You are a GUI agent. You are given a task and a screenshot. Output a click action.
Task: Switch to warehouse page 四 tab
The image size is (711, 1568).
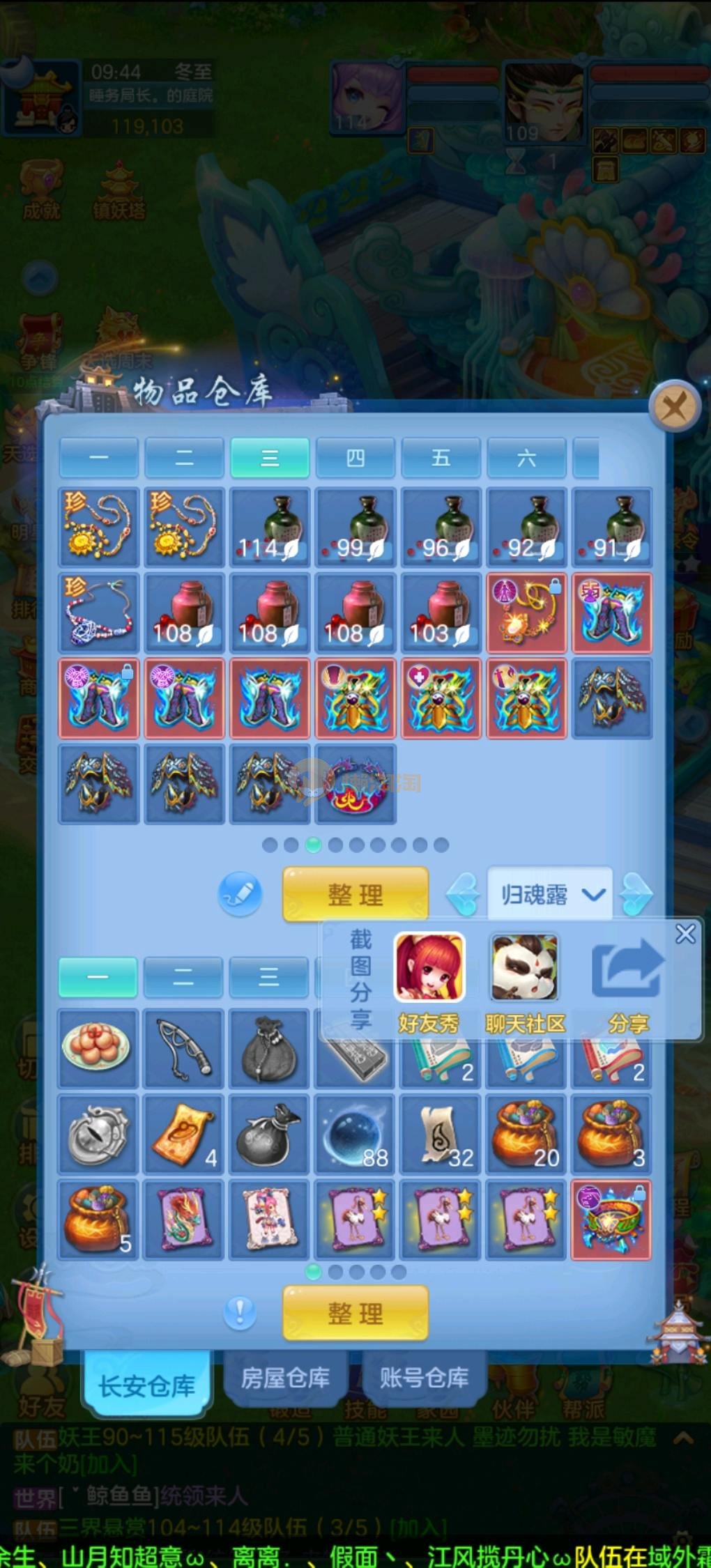[x=355, y=458]
